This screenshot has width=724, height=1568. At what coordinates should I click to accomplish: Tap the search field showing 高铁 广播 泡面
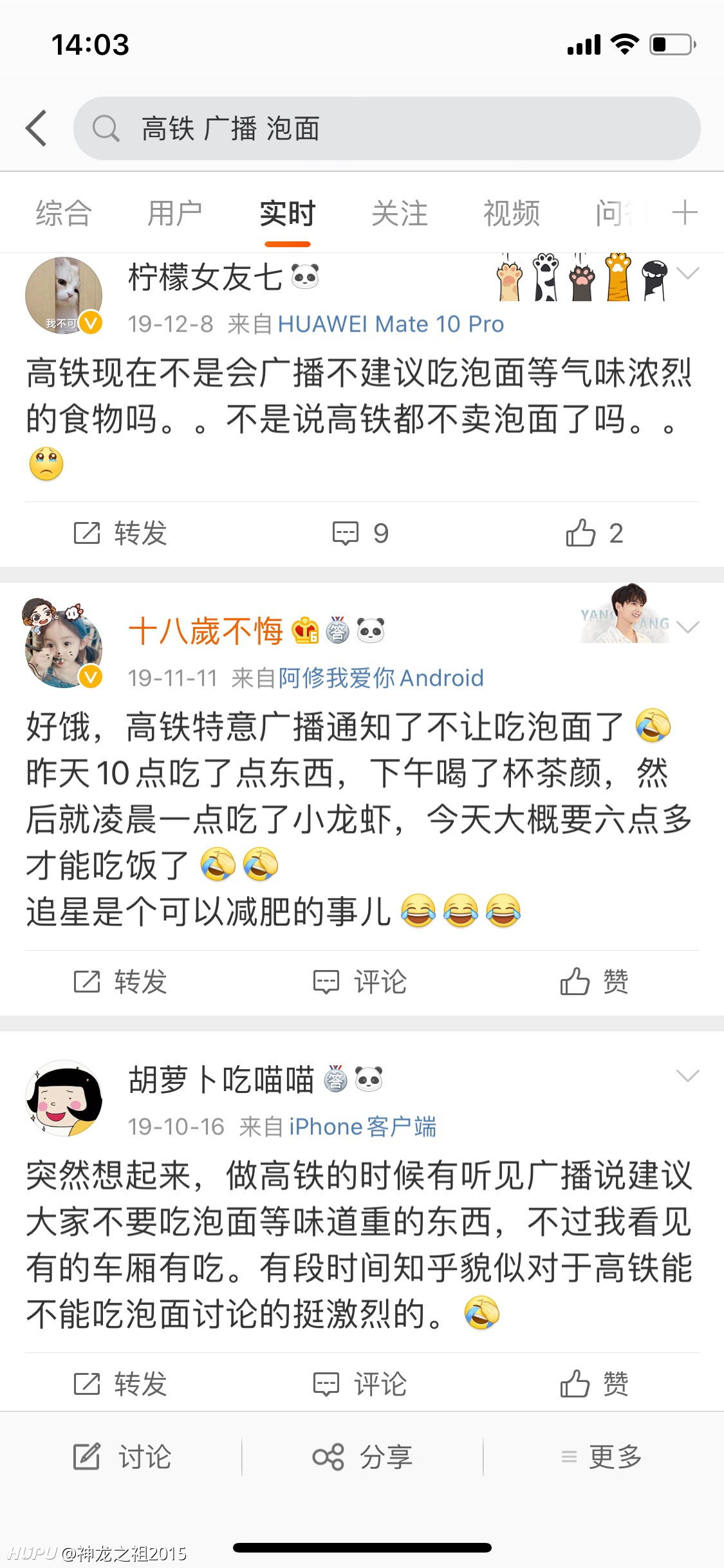coord(386,128)
